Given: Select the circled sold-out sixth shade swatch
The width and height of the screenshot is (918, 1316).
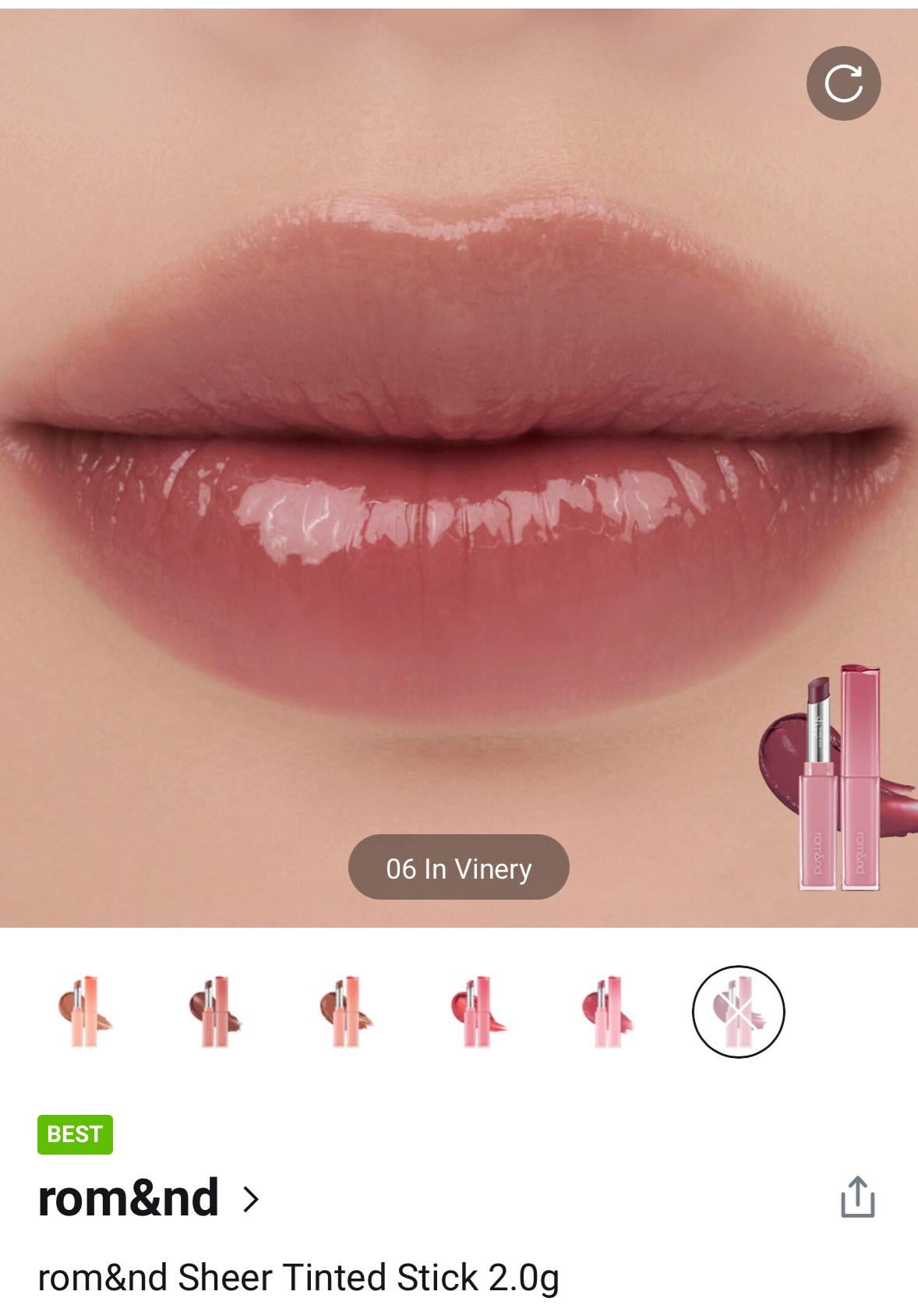Looking at the screenshot, I should coord(738,1011).
